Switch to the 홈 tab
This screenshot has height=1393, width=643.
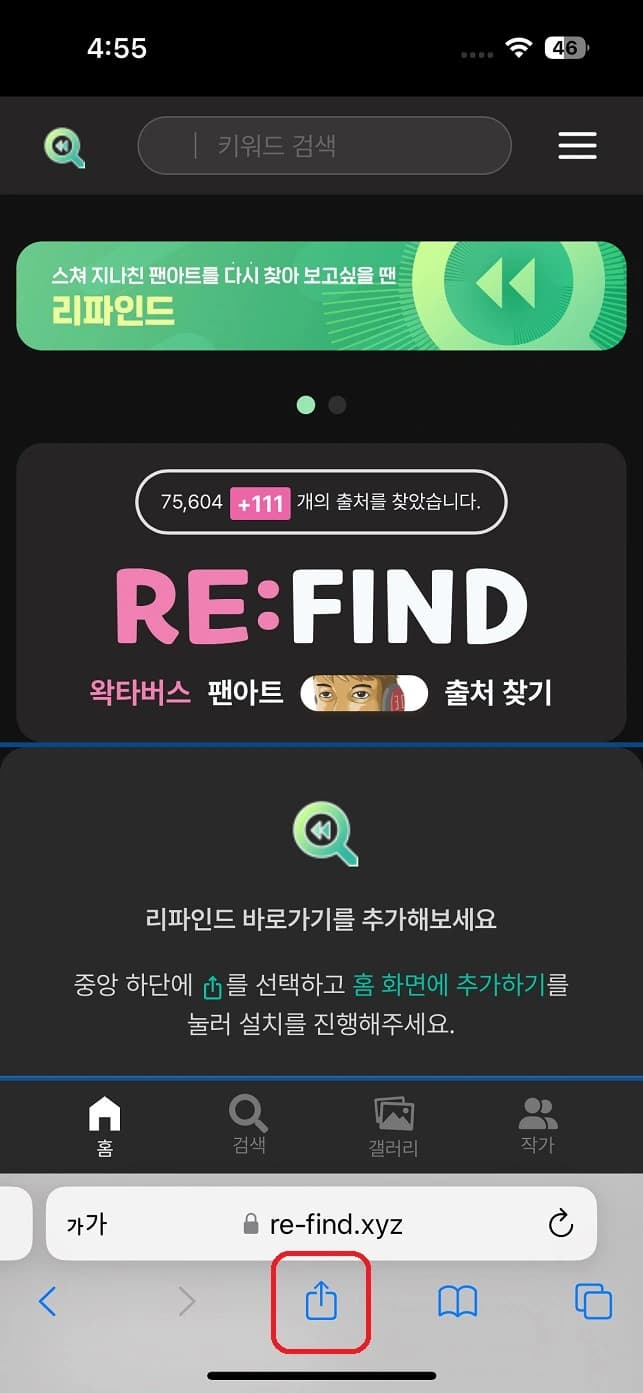104,1125
